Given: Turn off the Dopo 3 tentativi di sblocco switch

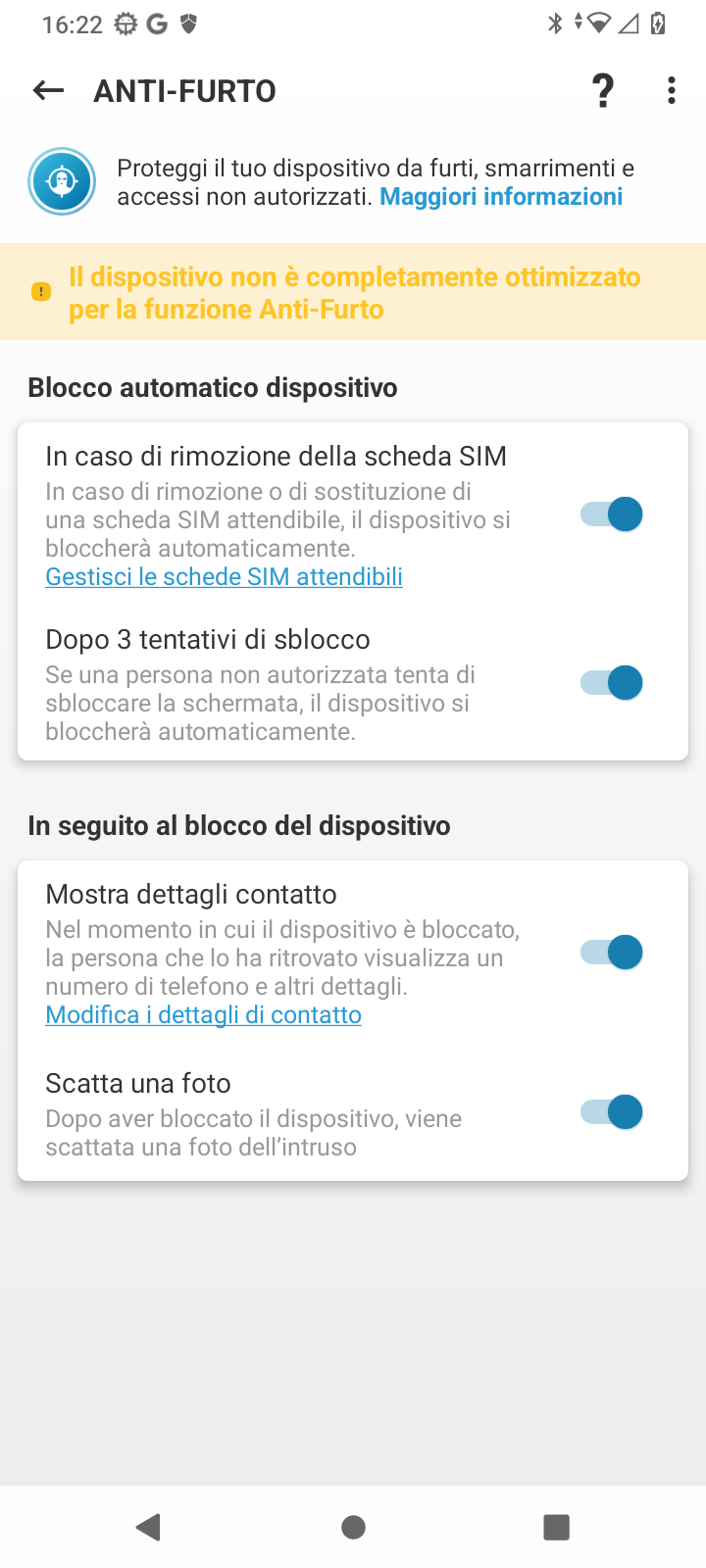Looking at the screenshot, I should 611,682.
